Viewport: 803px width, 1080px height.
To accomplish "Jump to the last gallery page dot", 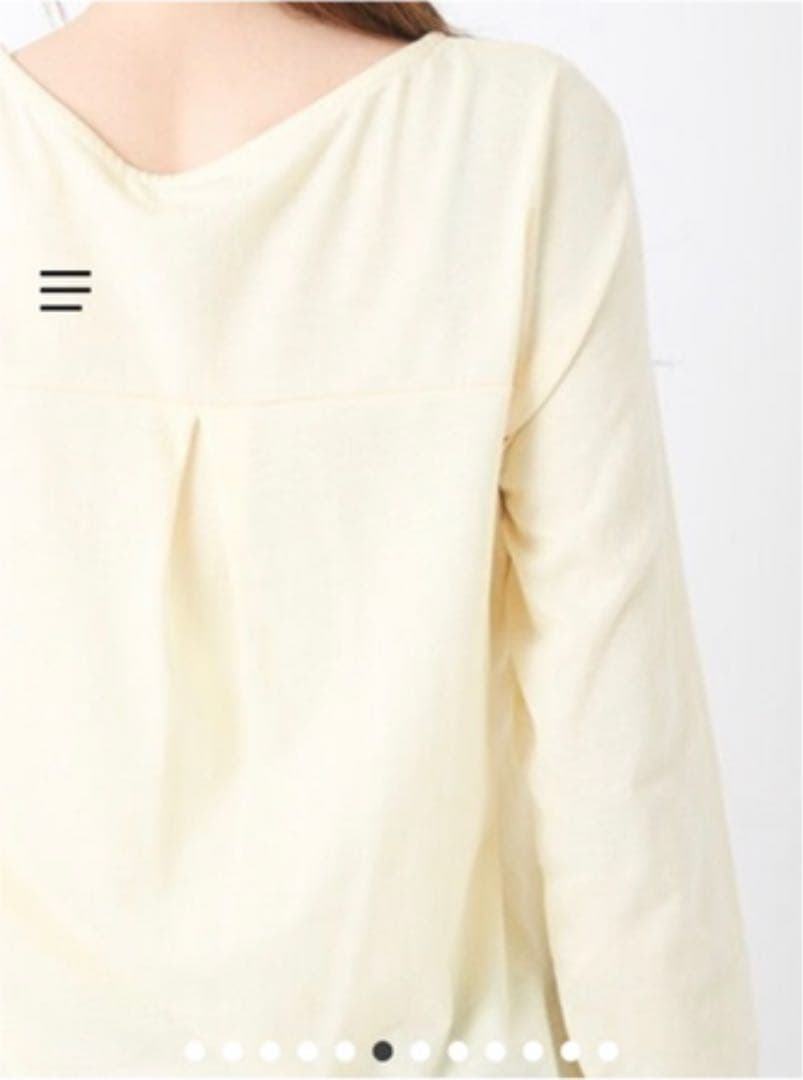I will click(x=608, y=1051).
